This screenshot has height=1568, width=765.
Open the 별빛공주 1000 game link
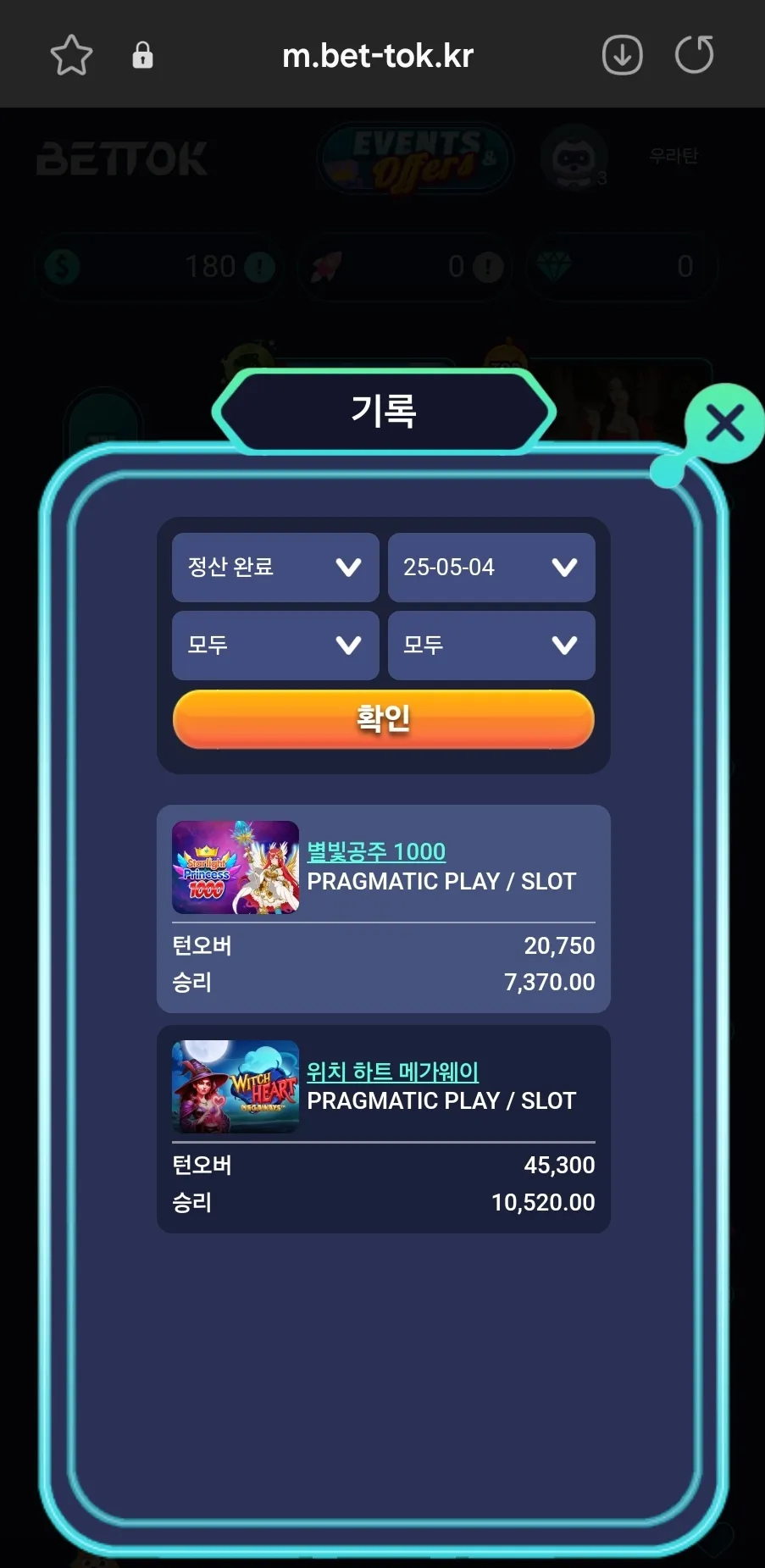click(376, 851)
